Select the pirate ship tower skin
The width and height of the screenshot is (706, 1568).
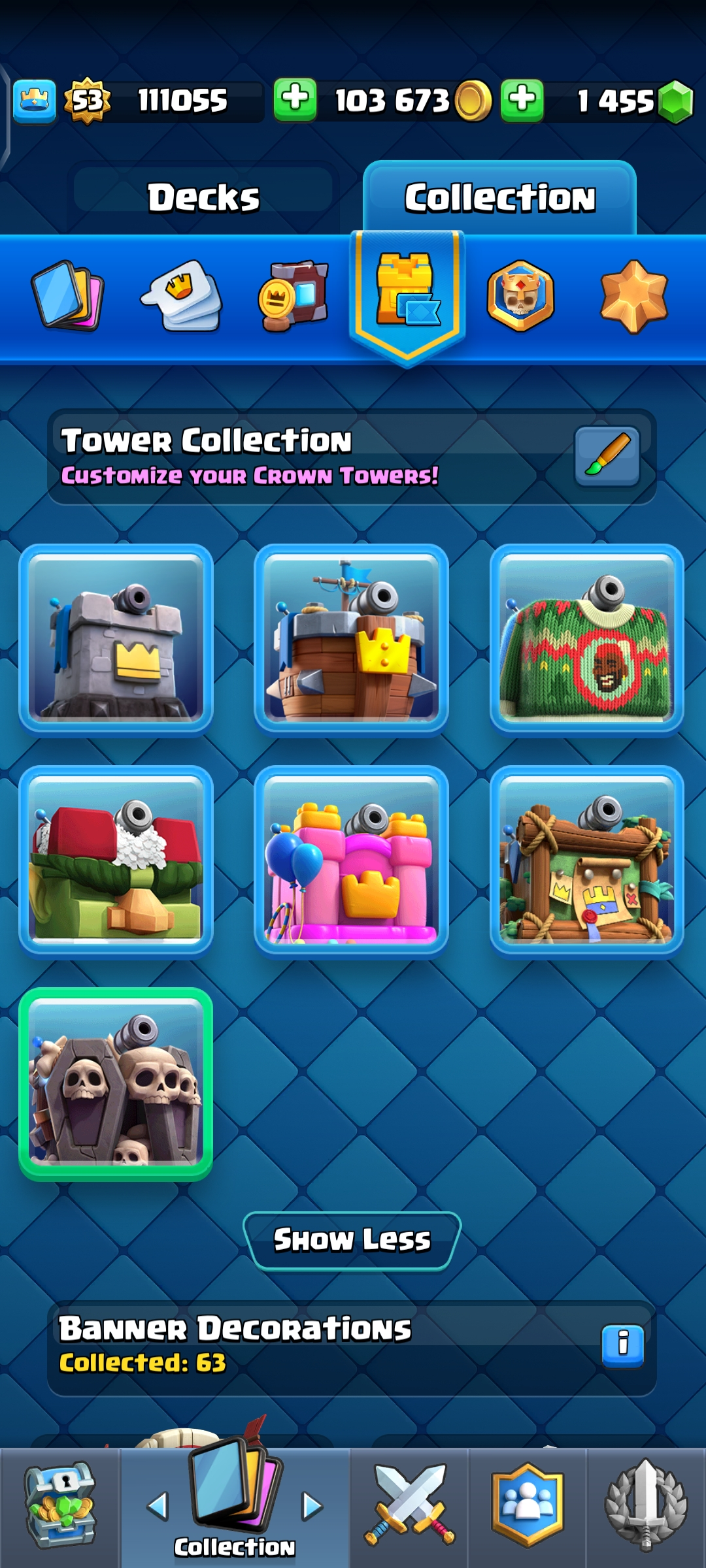coord(351,638)
